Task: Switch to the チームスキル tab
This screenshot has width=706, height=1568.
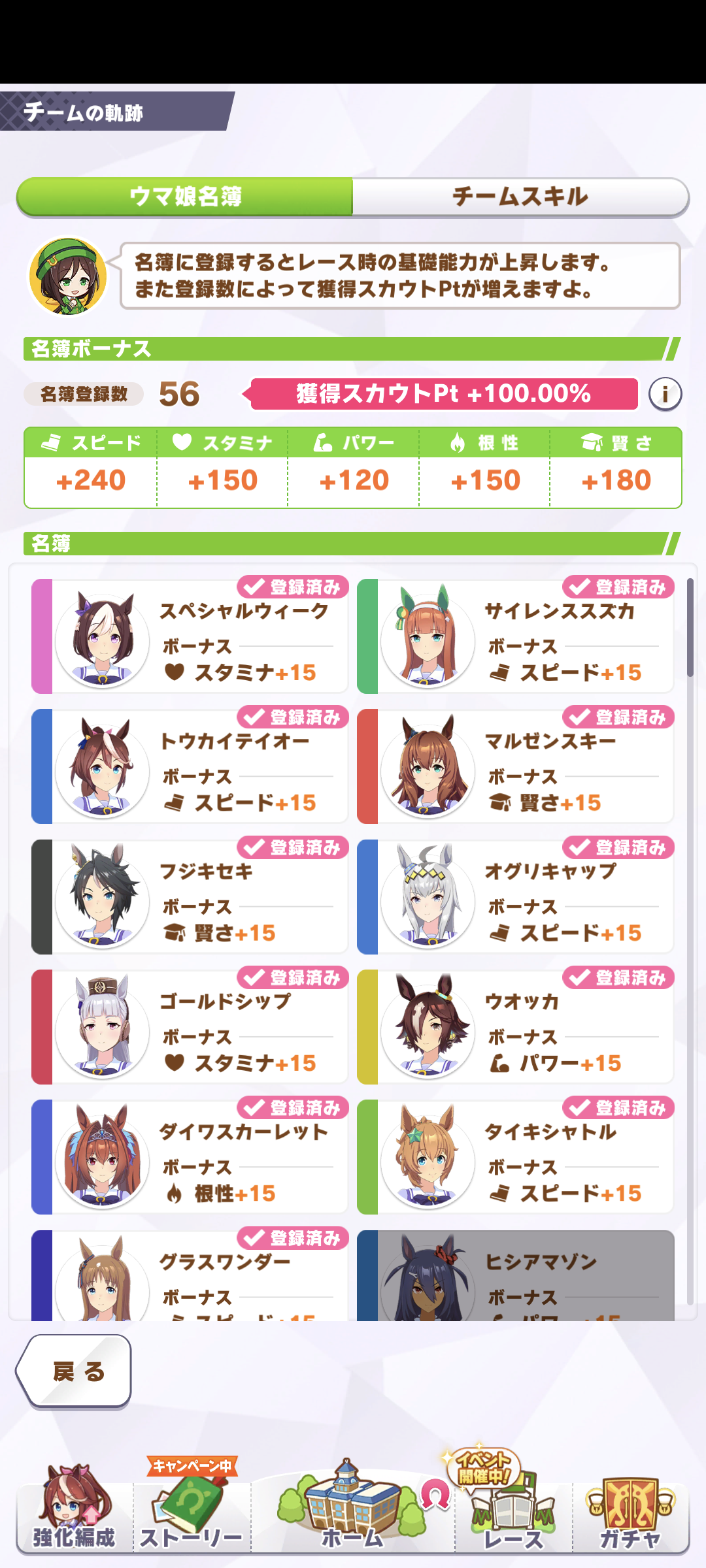Action: click(x=520, y=197)
